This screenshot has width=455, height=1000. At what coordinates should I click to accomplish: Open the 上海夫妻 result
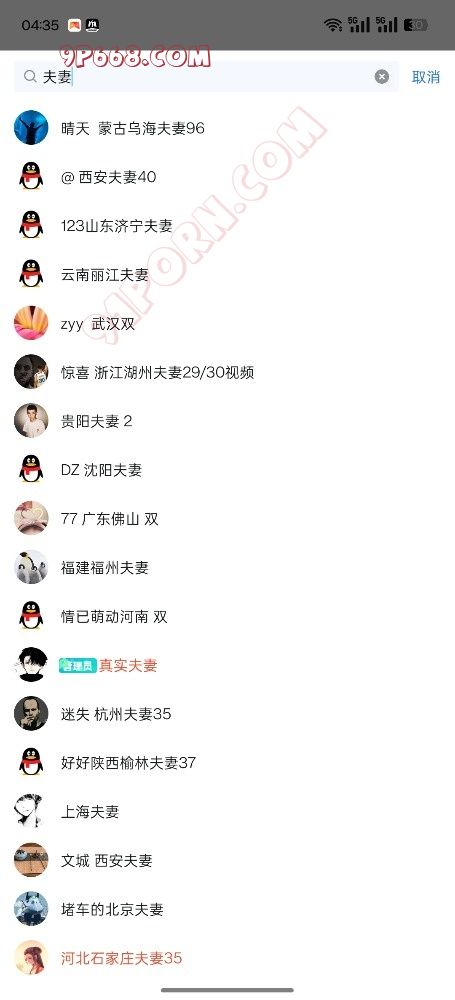coord(227,812)
